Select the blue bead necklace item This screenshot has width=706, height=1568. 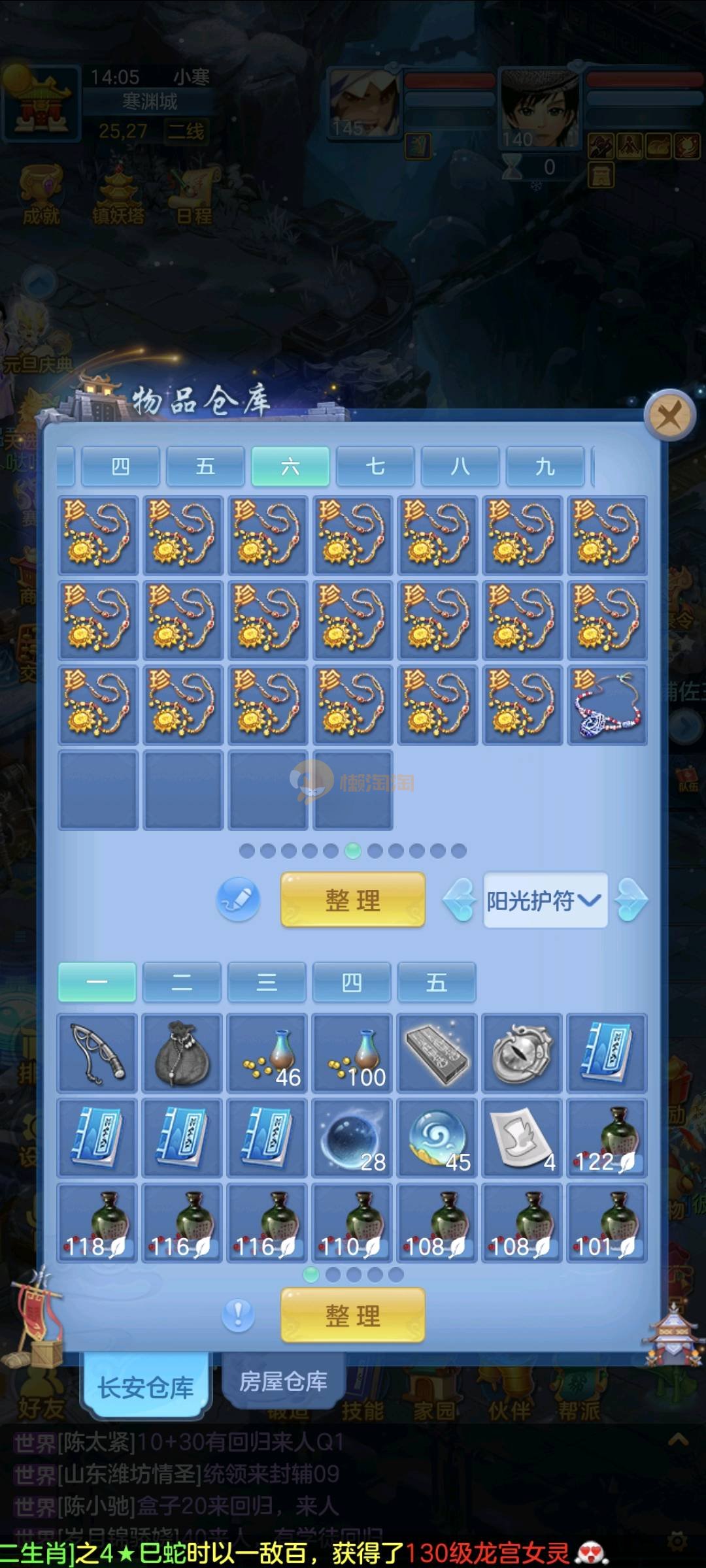[607, 706]
